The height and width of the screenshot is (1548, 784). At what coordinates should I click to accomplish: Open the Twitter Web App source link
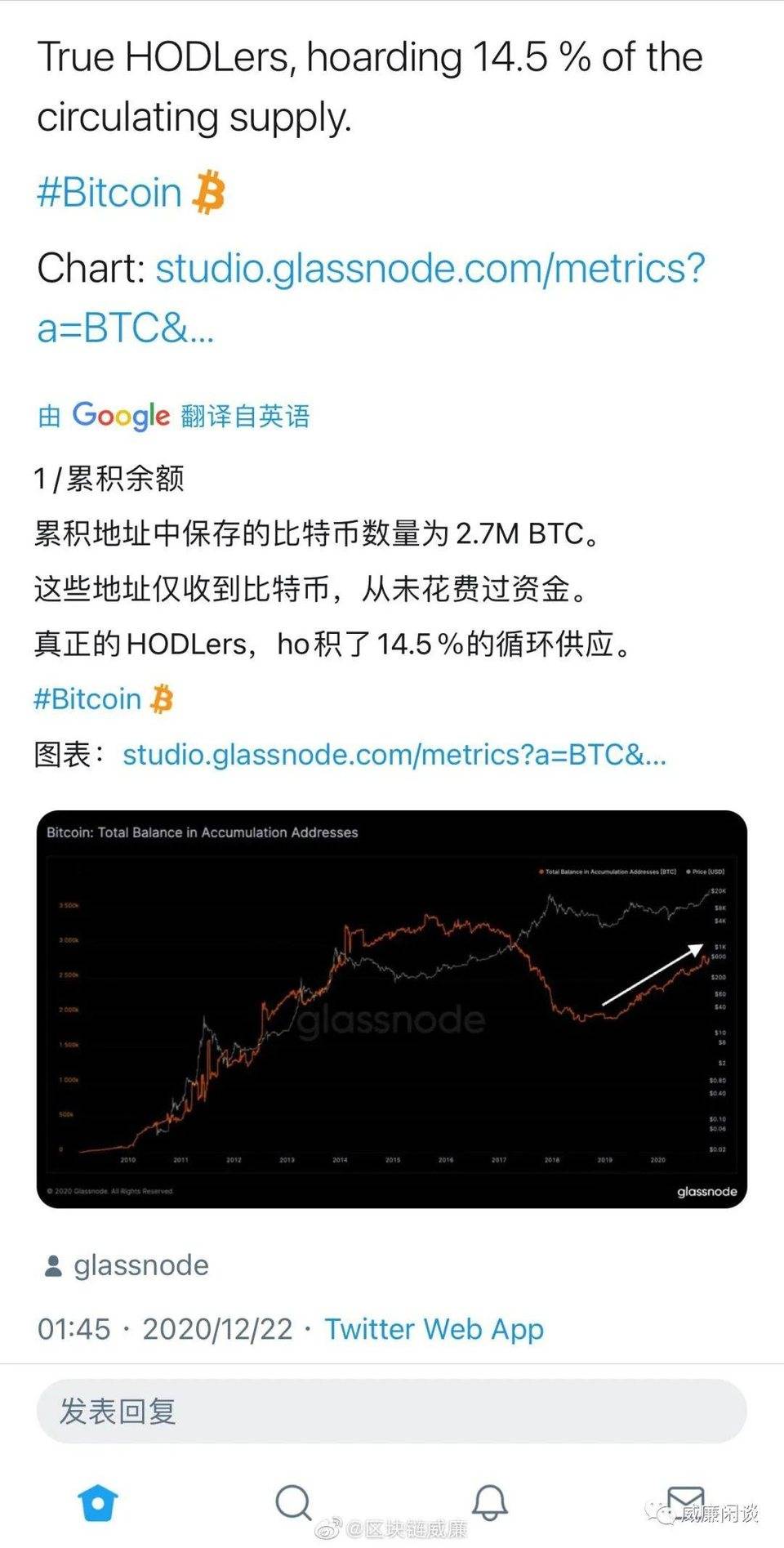coord(434,1329)
